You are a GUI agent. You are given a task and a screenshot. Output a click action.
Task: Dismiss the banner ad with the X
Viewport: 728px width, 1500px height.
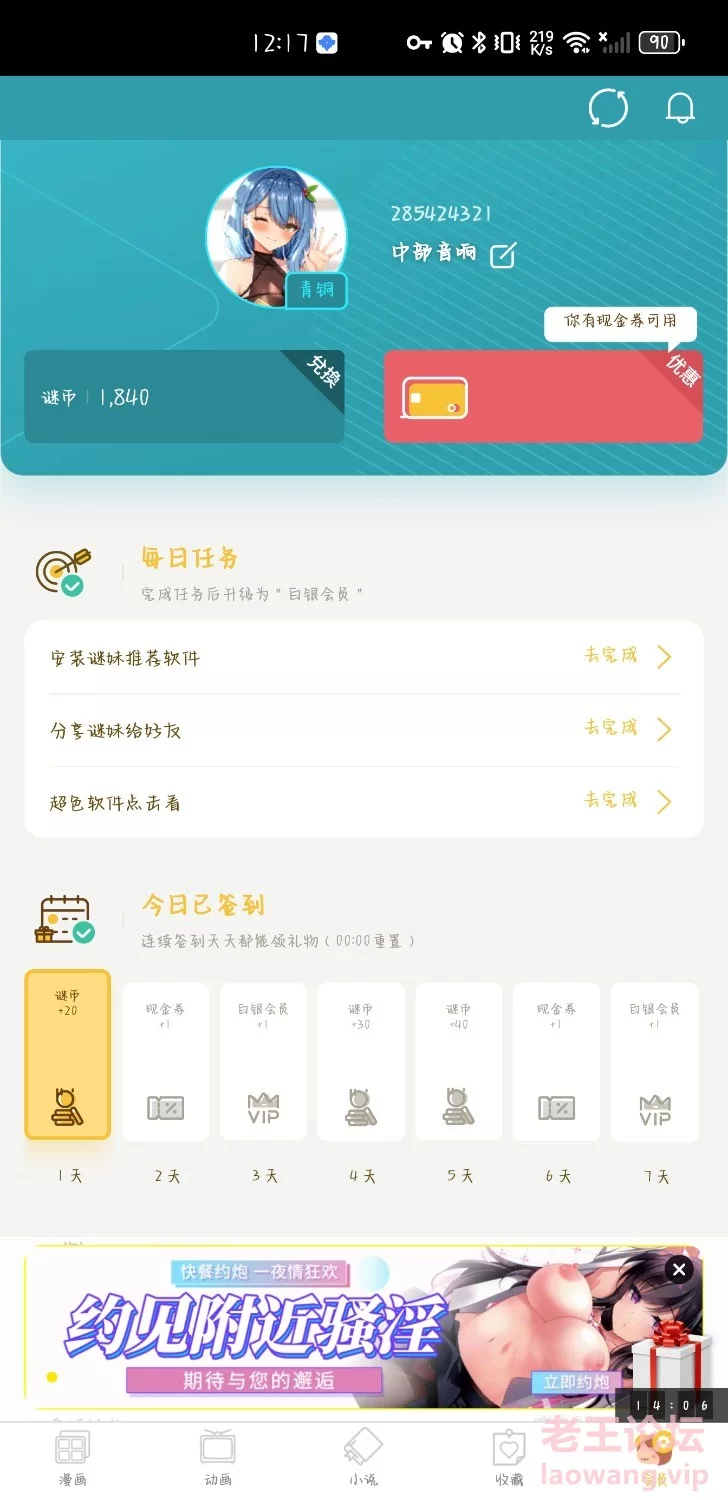679,1270
